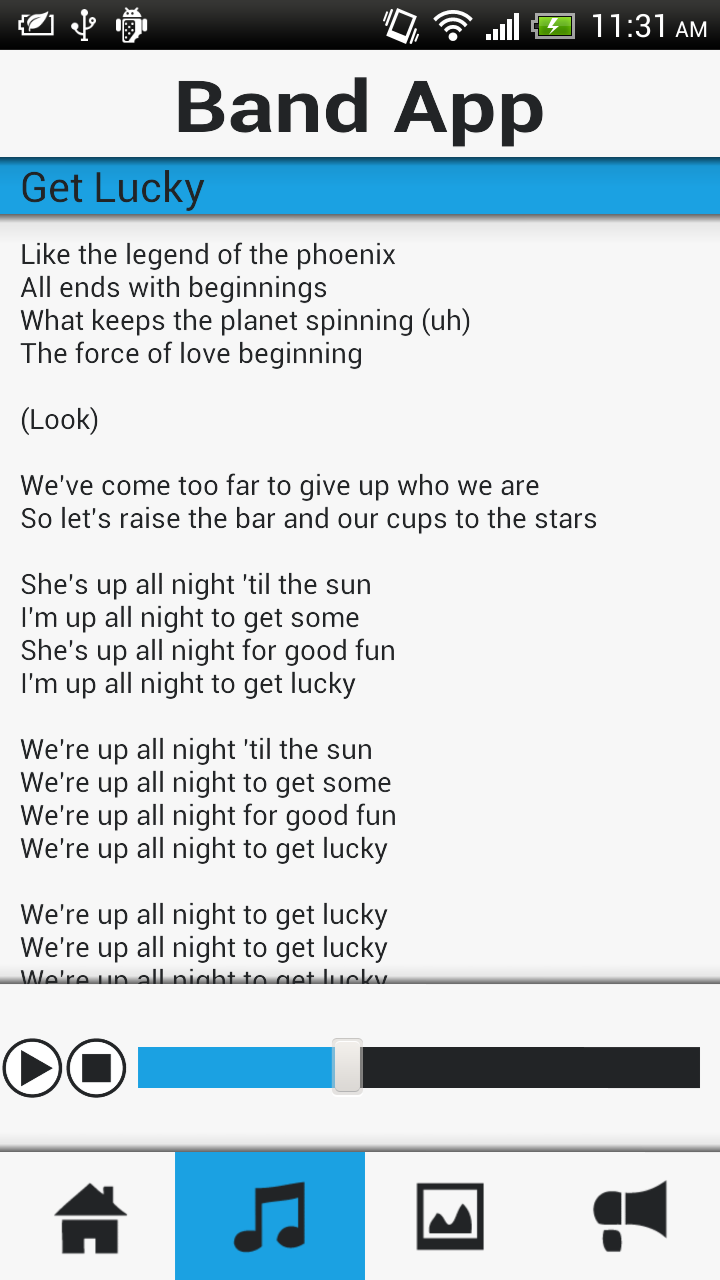The height and width of the screenshot is (1280, 720).
Task: Open the megaphone announcements tab
Action: (630, 1217)
